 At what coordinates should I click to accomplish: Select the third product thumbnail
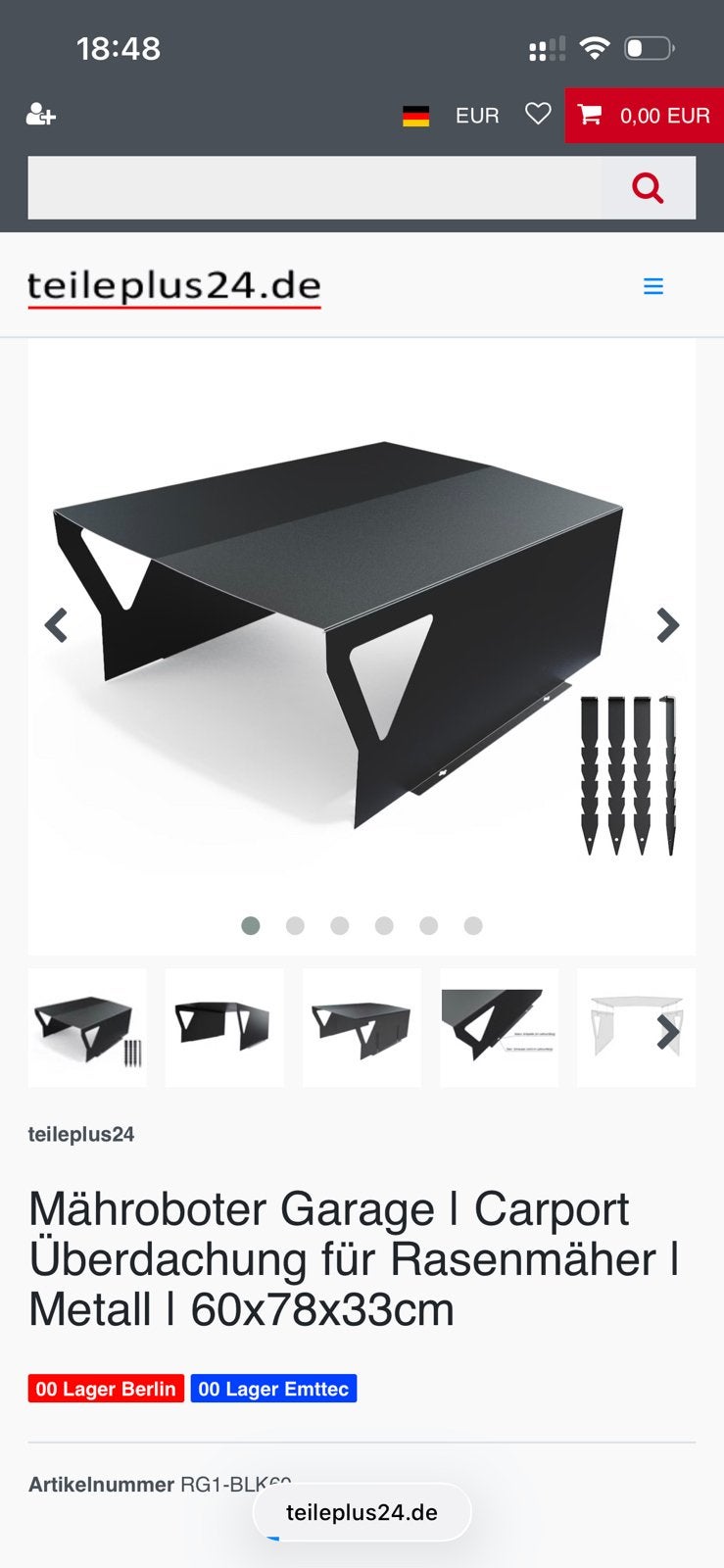[362, 1028]
